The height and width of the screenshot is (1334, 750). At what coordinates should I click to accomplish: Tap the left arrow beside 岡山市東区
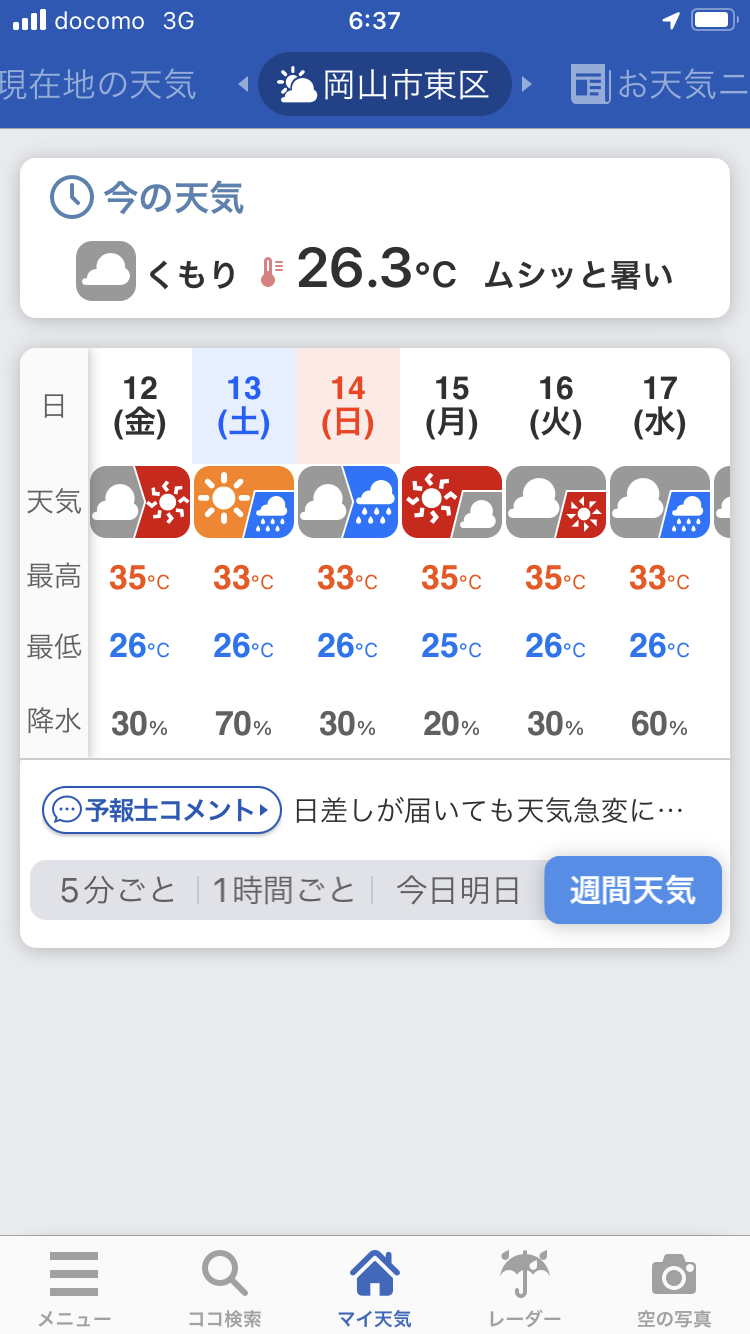[x=242, y=84]
